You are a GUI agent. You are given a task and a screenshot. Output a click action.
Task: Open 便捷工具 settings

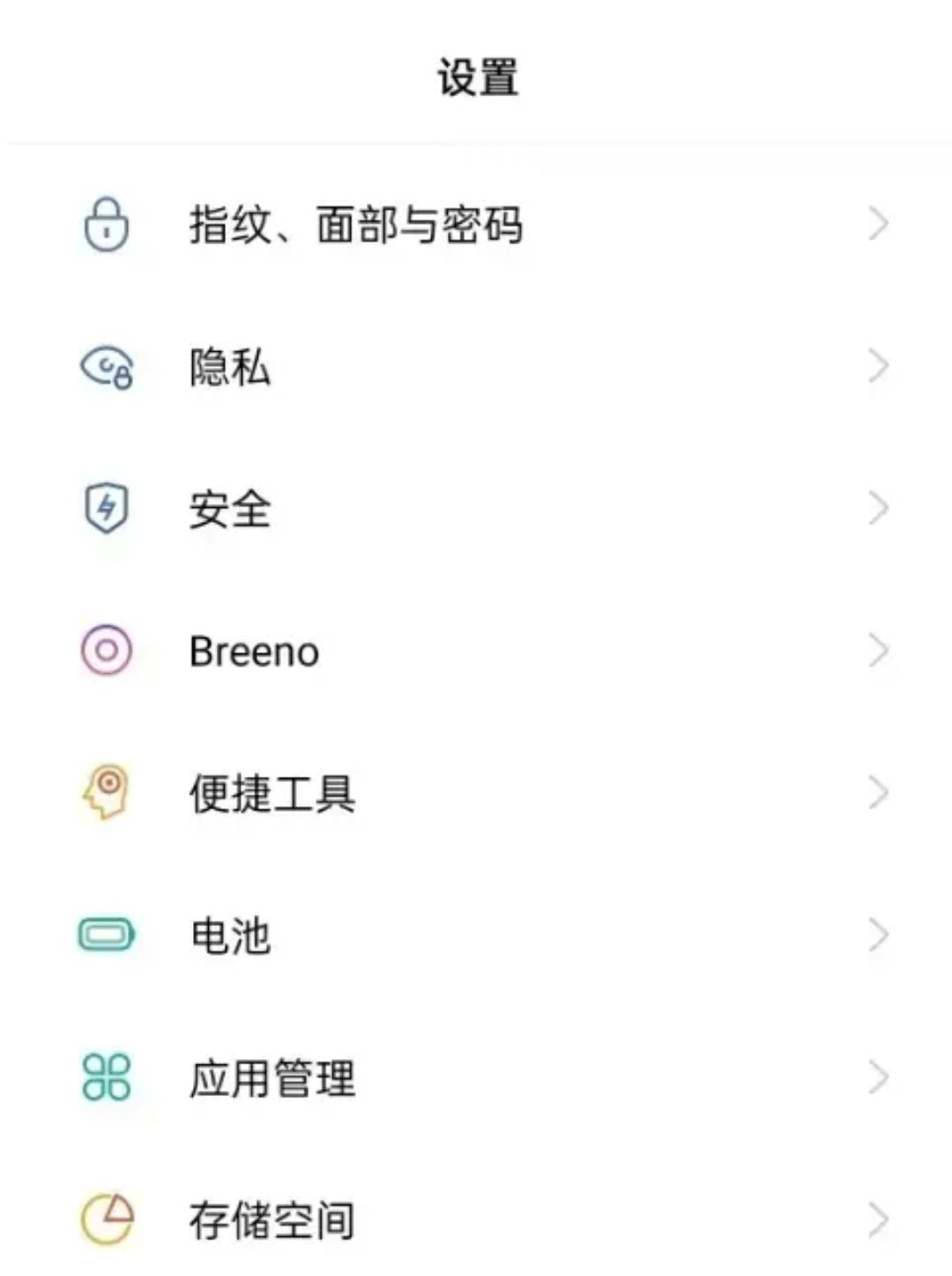point(272,794)
